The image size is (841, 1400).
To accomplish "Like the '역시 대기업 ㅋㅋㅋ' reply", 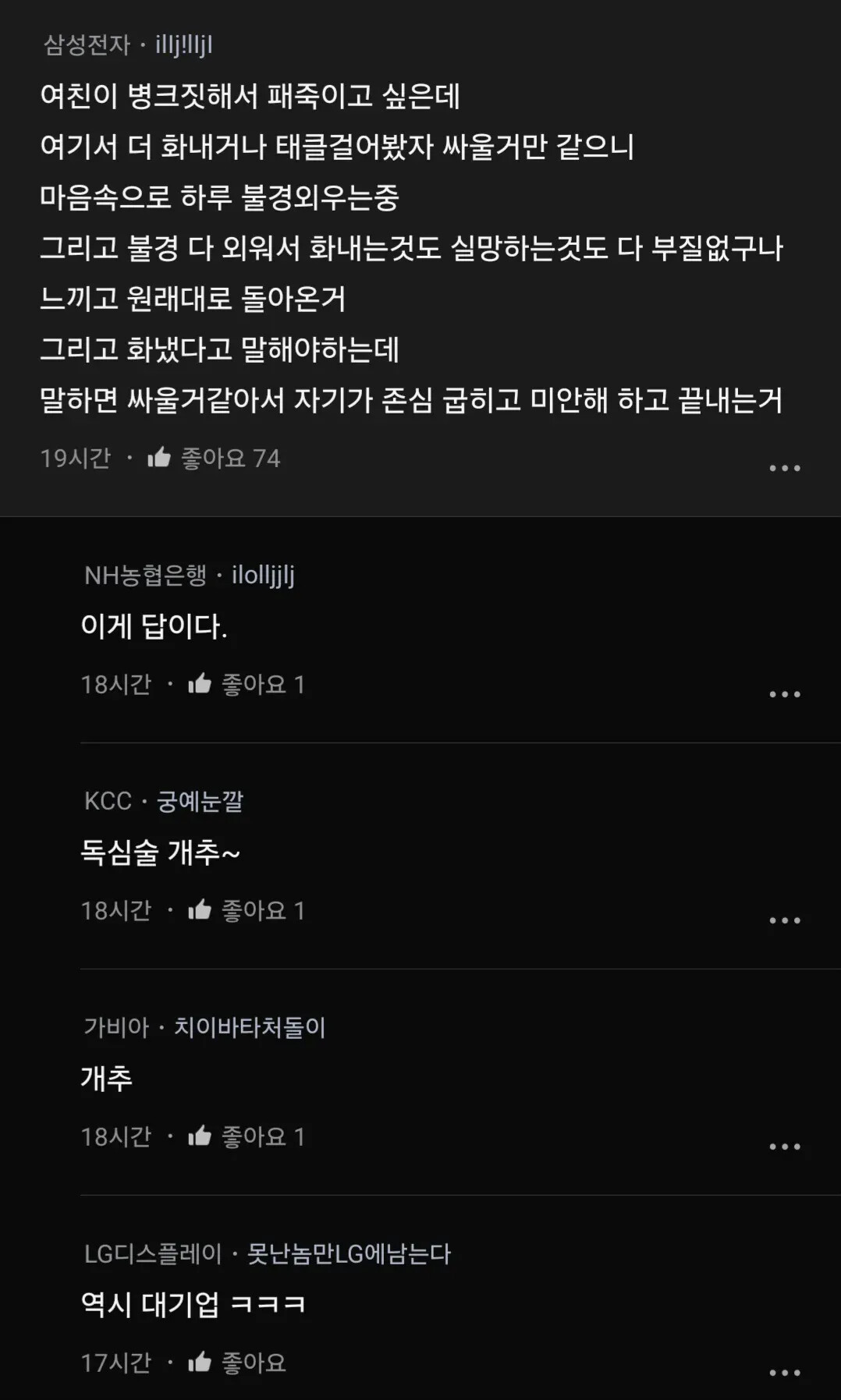I will click(x=200, y=1362).
